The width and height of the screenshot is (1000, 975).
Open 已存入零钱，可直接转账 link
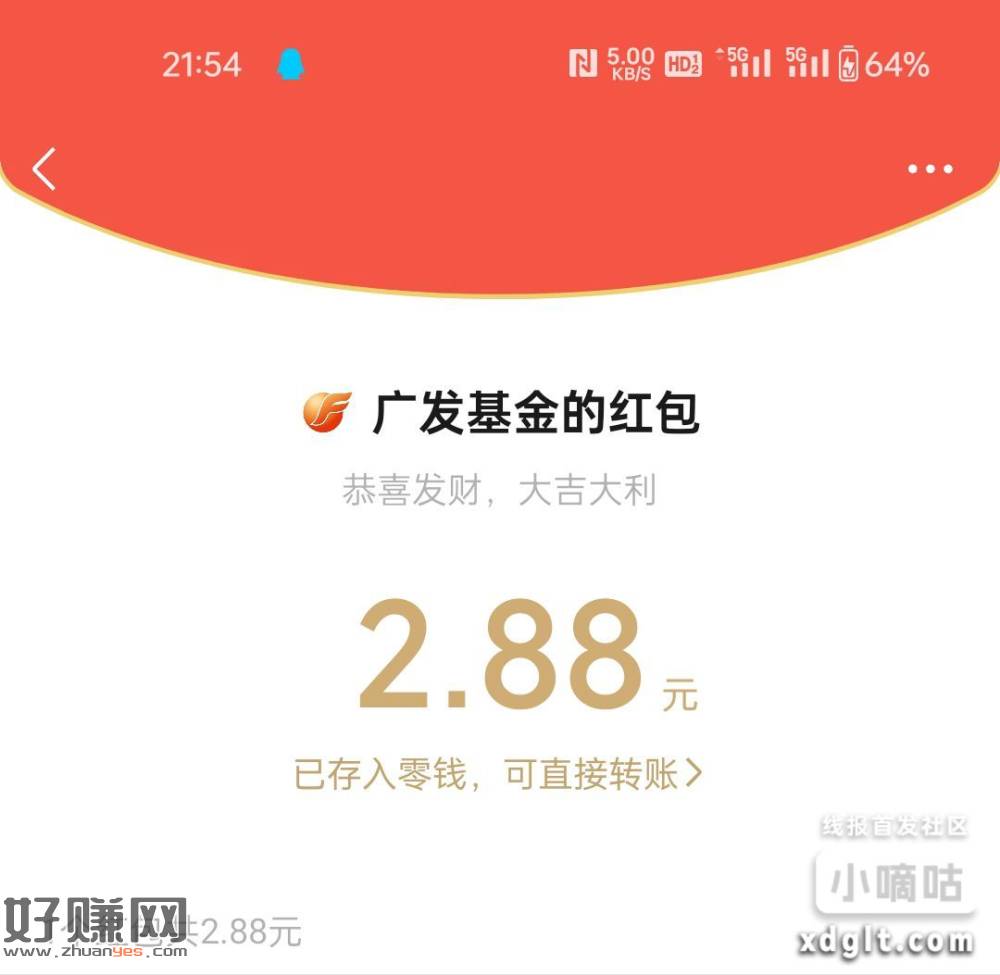click(x=497, y=774)
